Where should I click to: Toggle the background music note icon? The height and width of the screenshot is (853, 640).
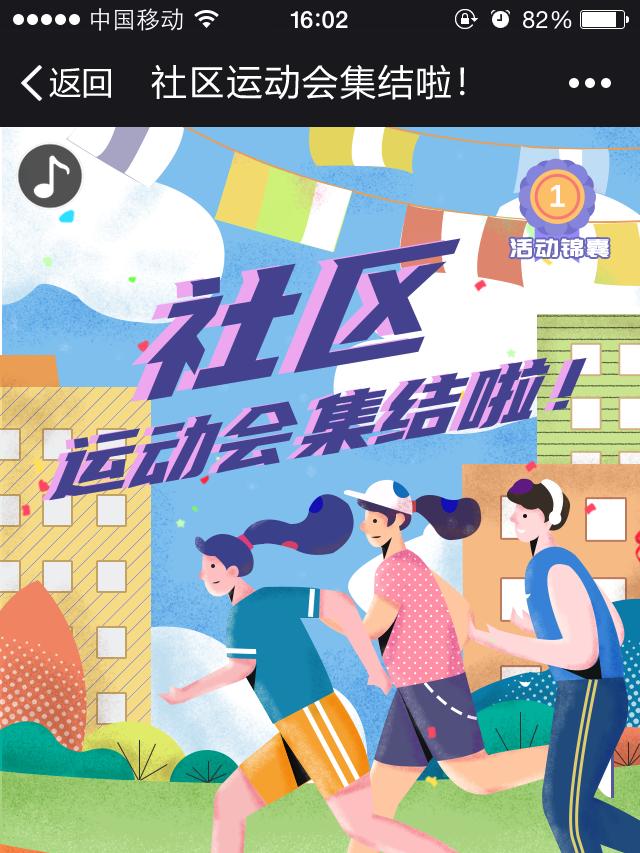[50, 176]
